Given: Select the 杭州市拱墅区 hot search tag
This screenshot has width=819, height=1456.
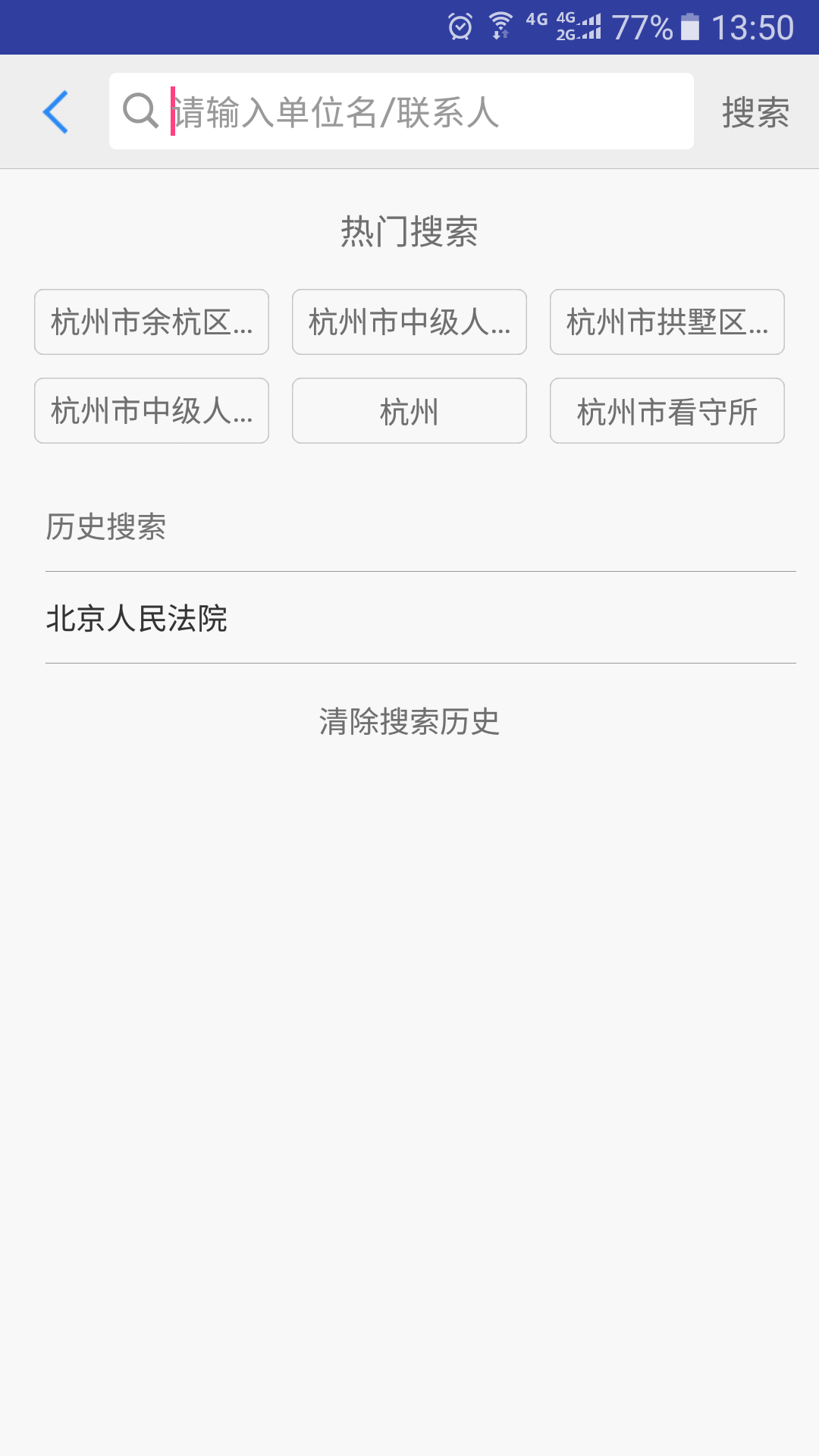Looking at the screenshot, I should click(667, 322).
